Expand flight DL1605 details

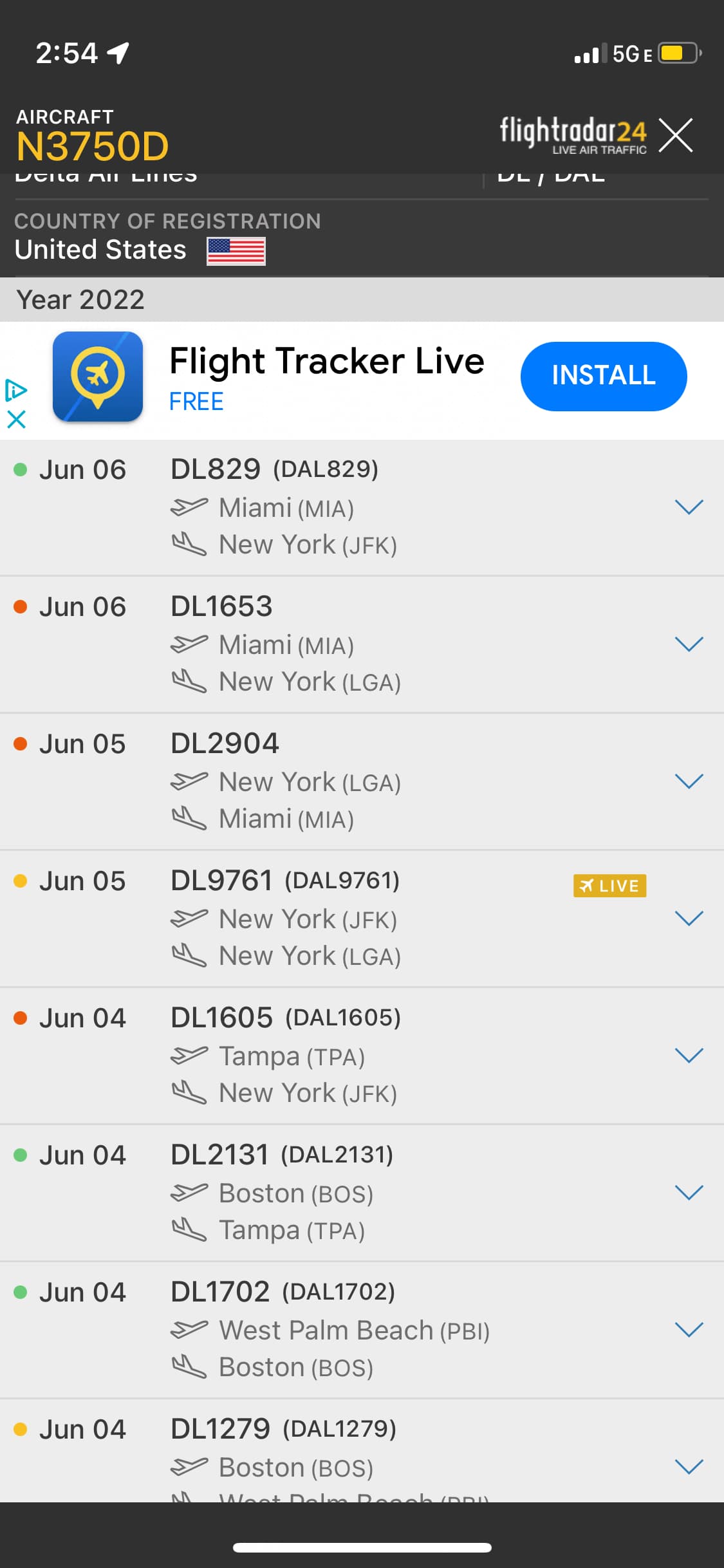(x=689, y=1056)
